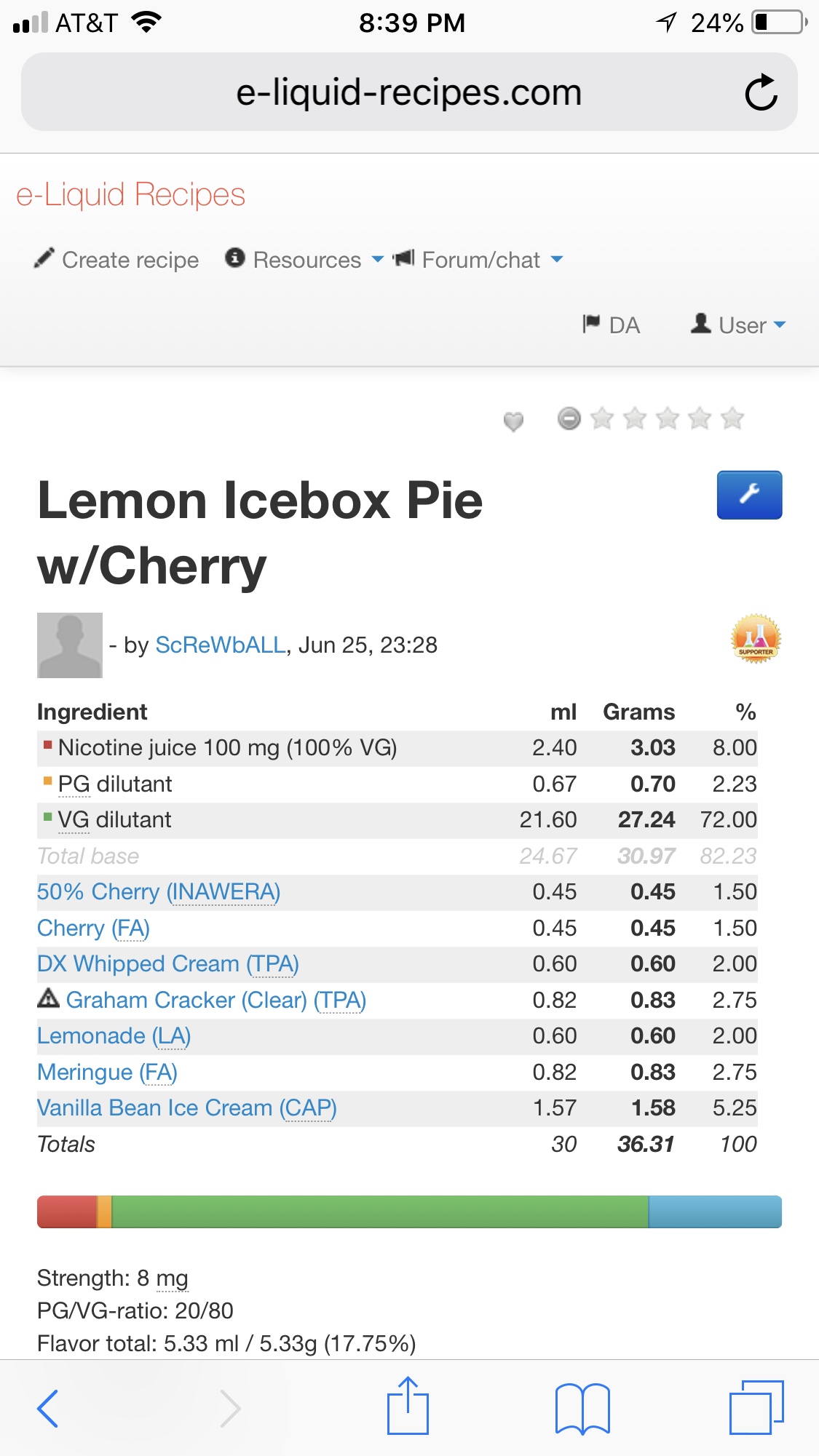View ScReWbALL's profile

221,645
